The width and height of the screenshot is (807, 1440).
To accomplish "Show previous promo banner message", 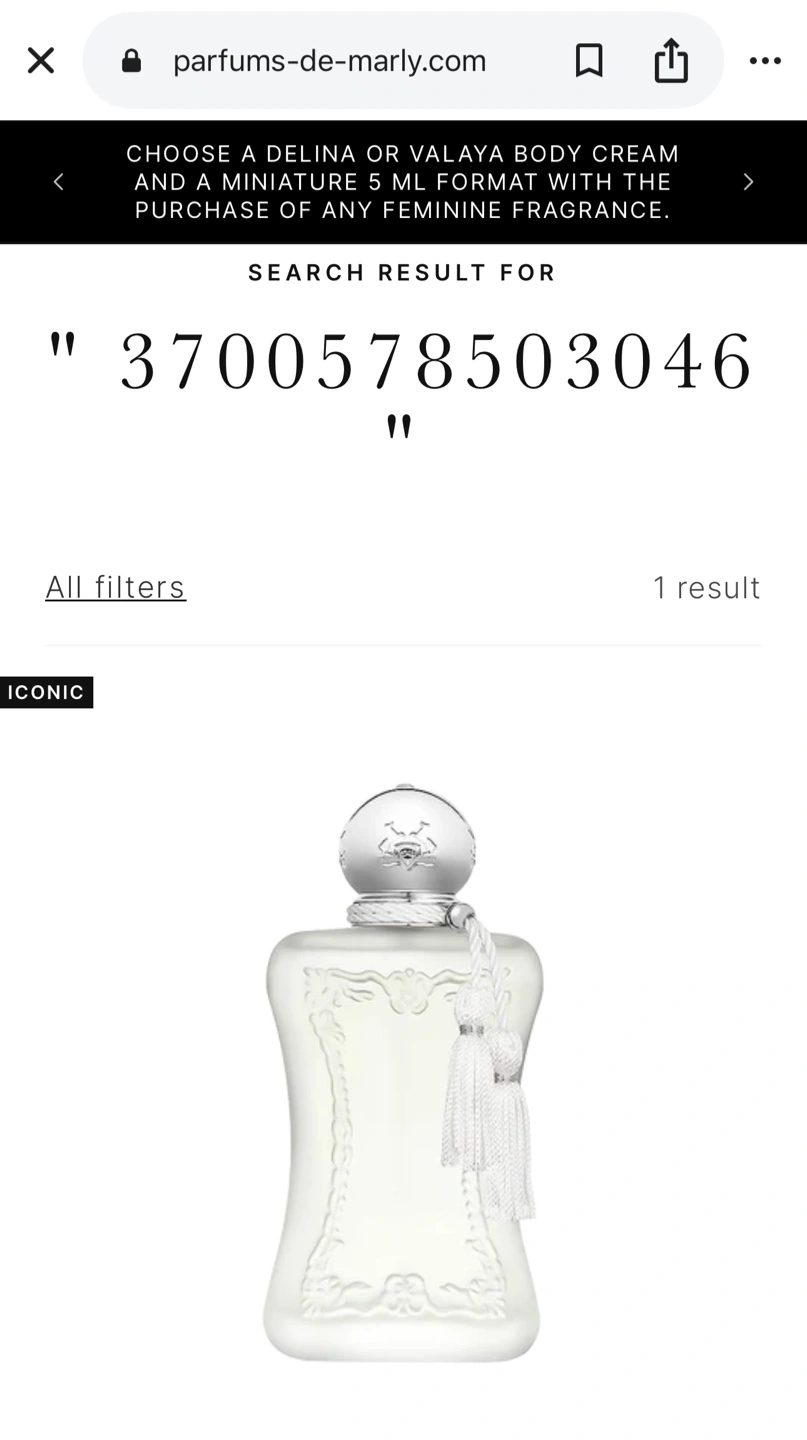I will pos(58,182).
